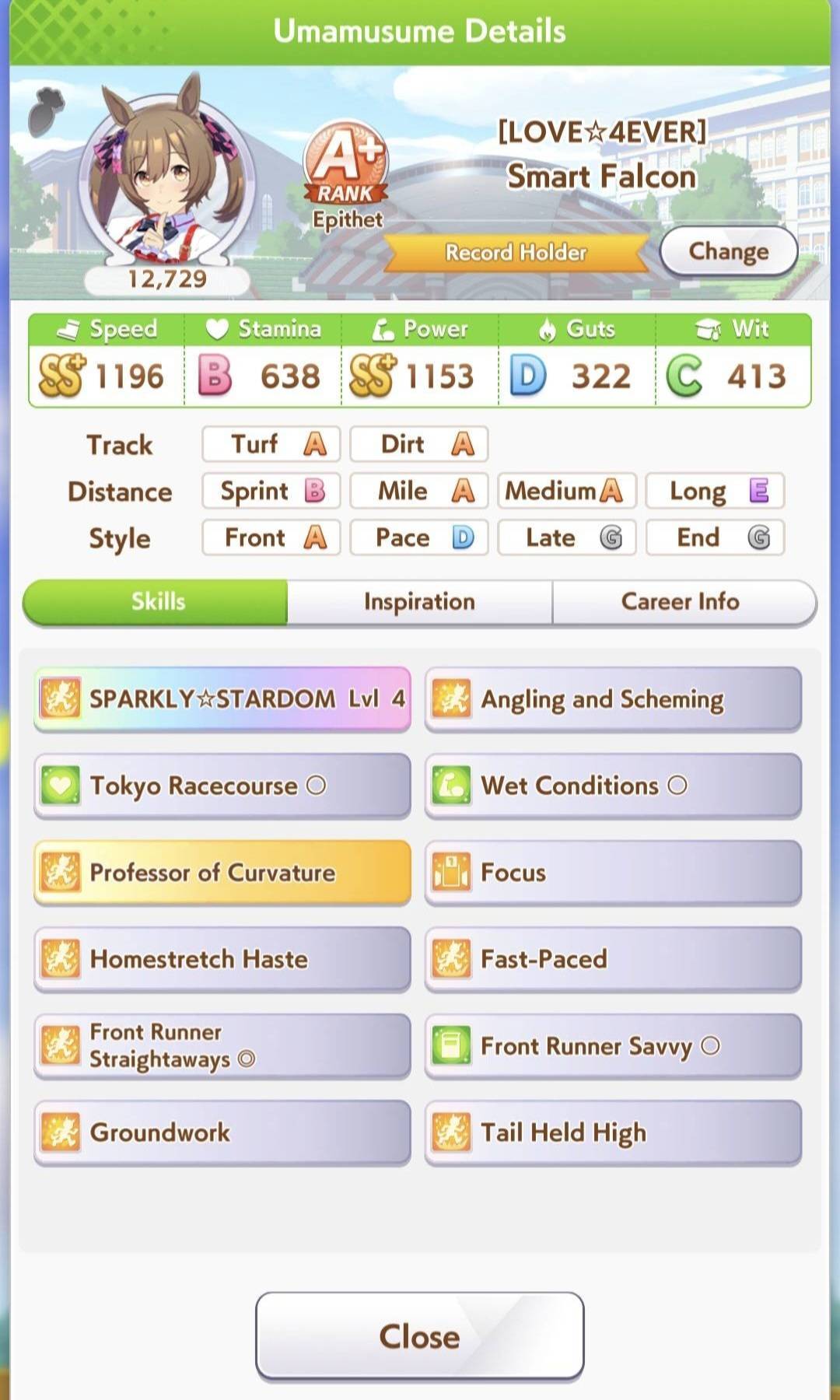840x1400 pixels.
Task: View SPARKLY☆STARDOM skill details
Action: pos(222,698)
